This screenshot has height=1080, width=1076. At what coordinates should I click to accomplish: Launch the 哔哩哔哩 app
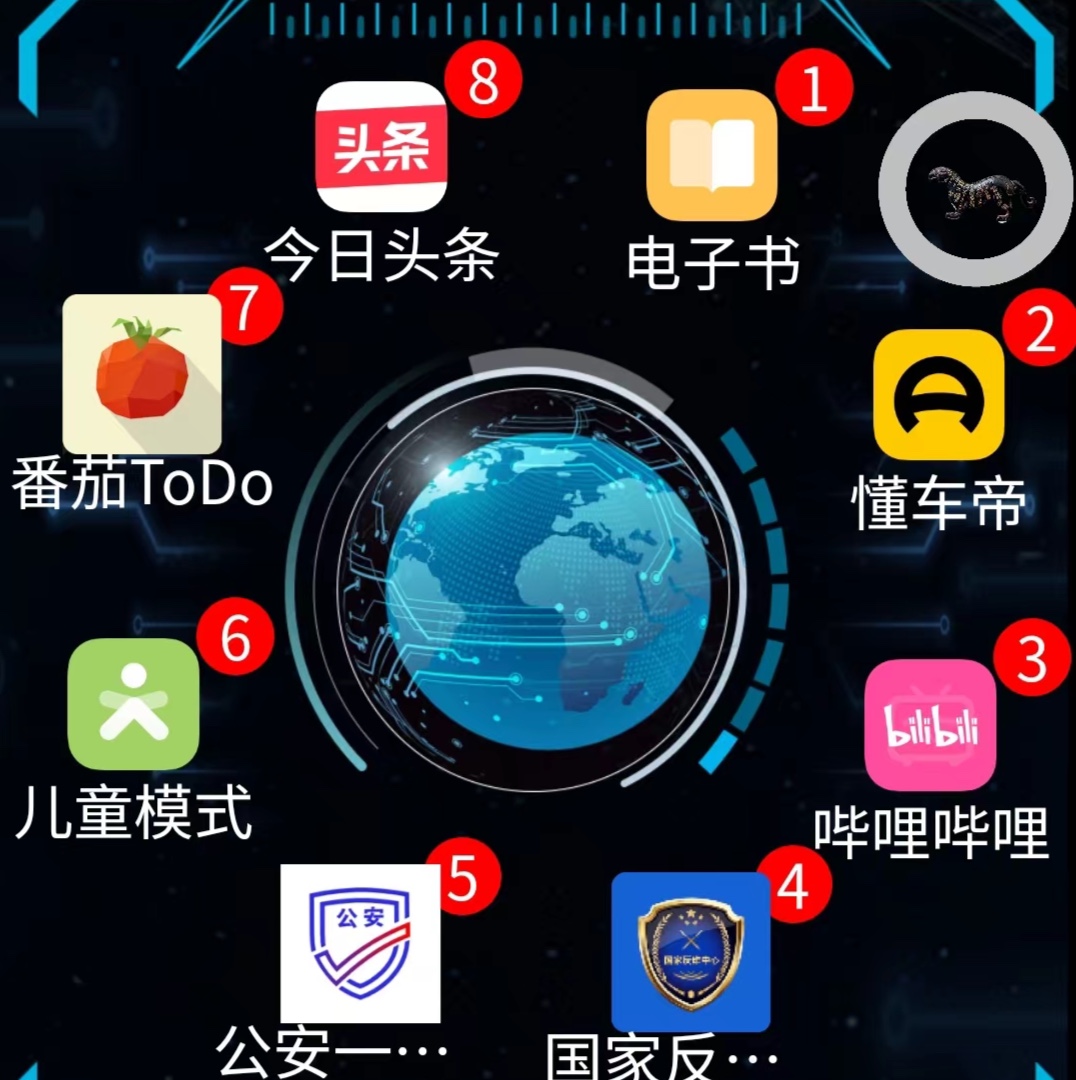[x=930, y=725]
